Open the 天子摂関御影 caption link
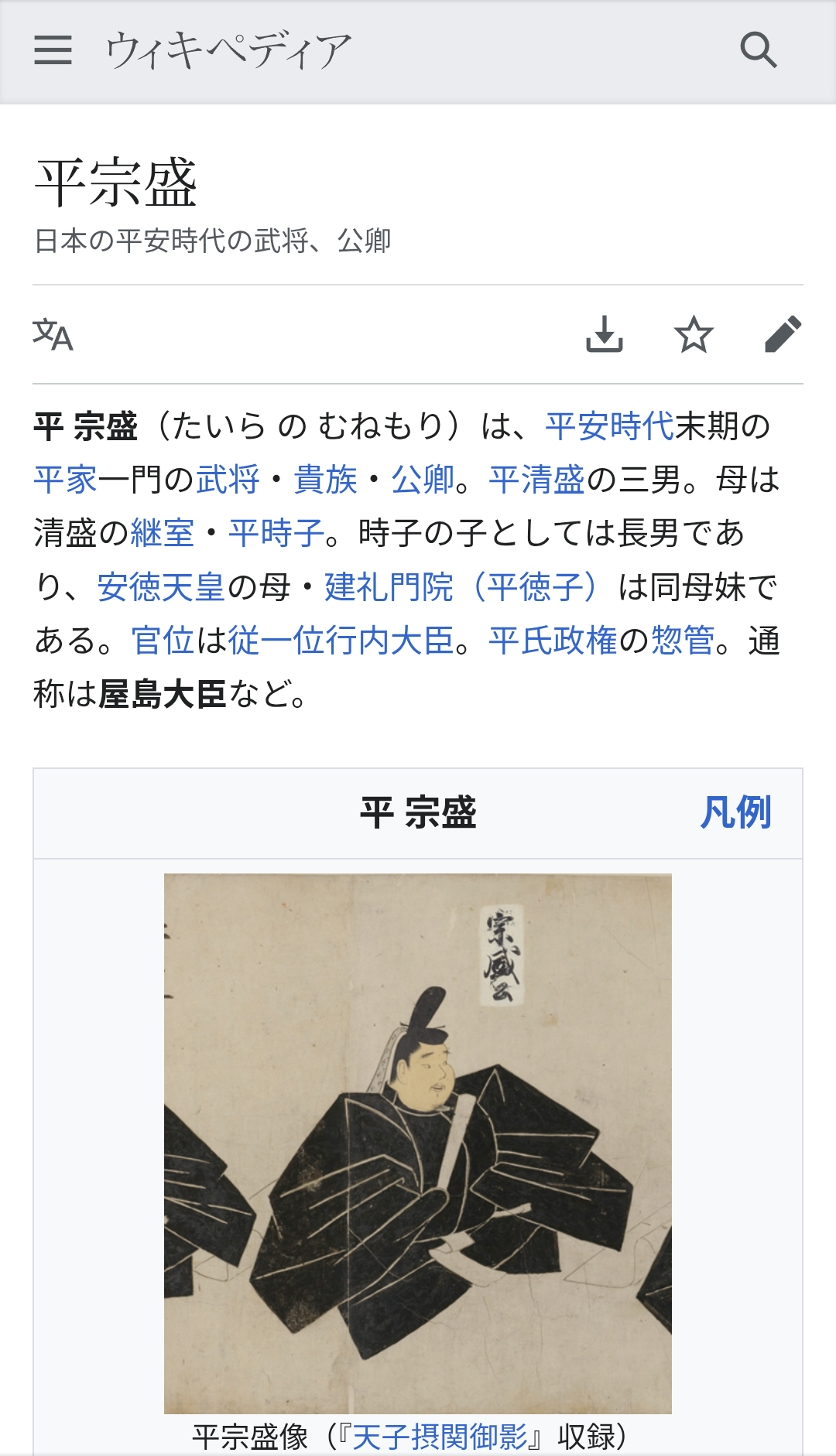The image size is (836, 1456). (x=440, y=1437)
